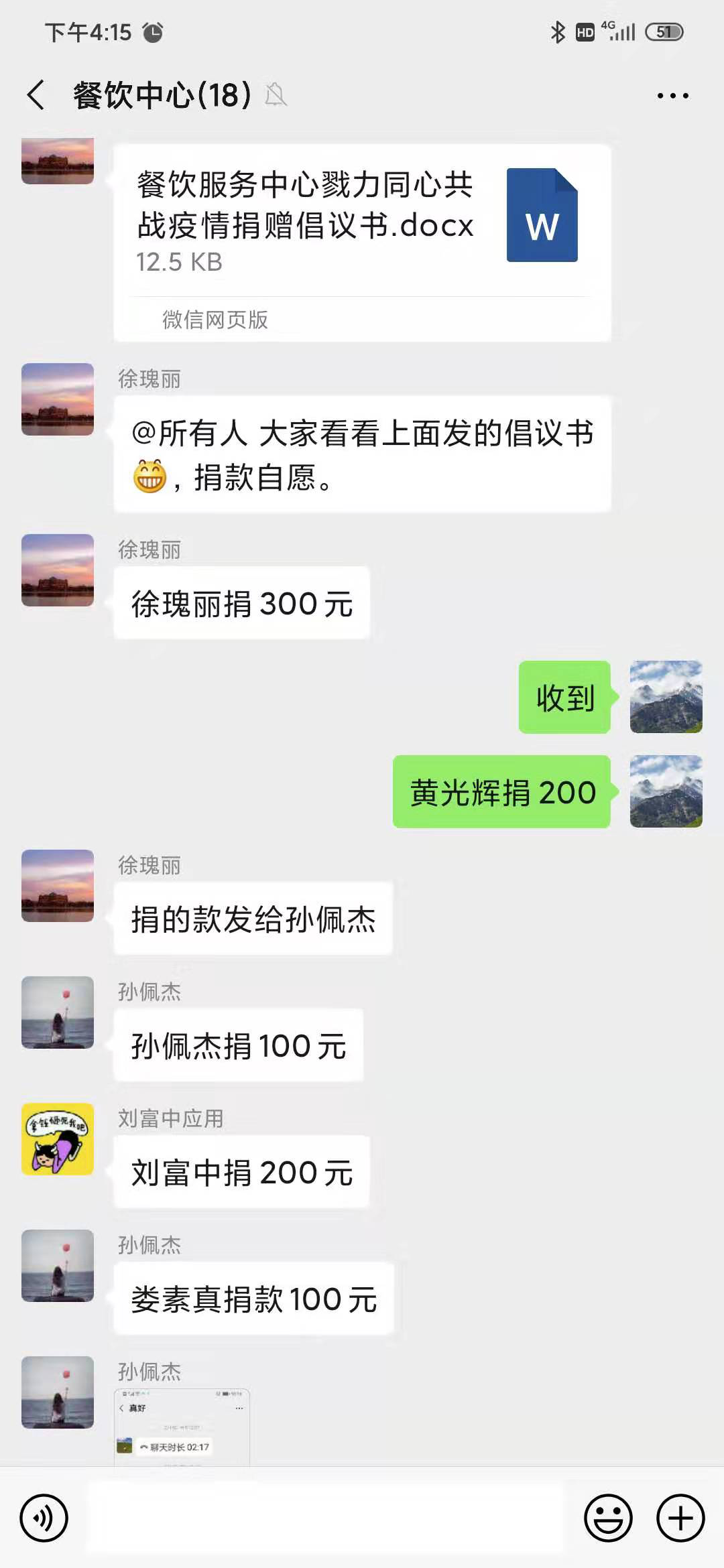Open the plus attachment menu

coord(680,1518)
